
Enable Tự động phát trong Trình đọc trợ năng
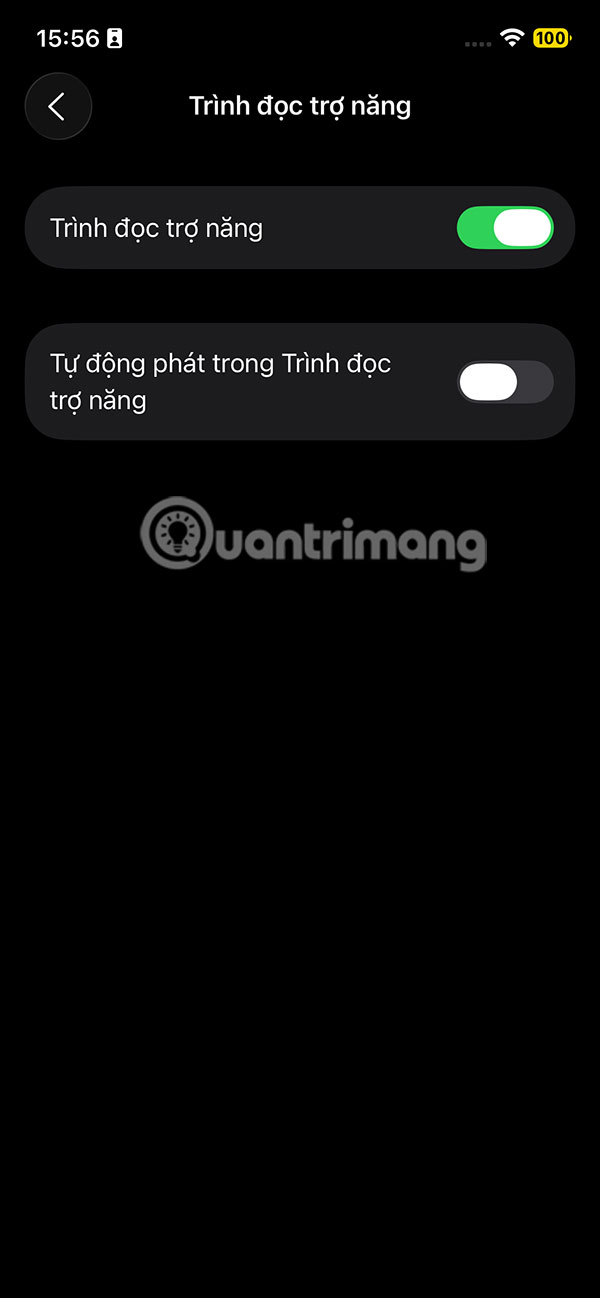(x=504, y=382)
